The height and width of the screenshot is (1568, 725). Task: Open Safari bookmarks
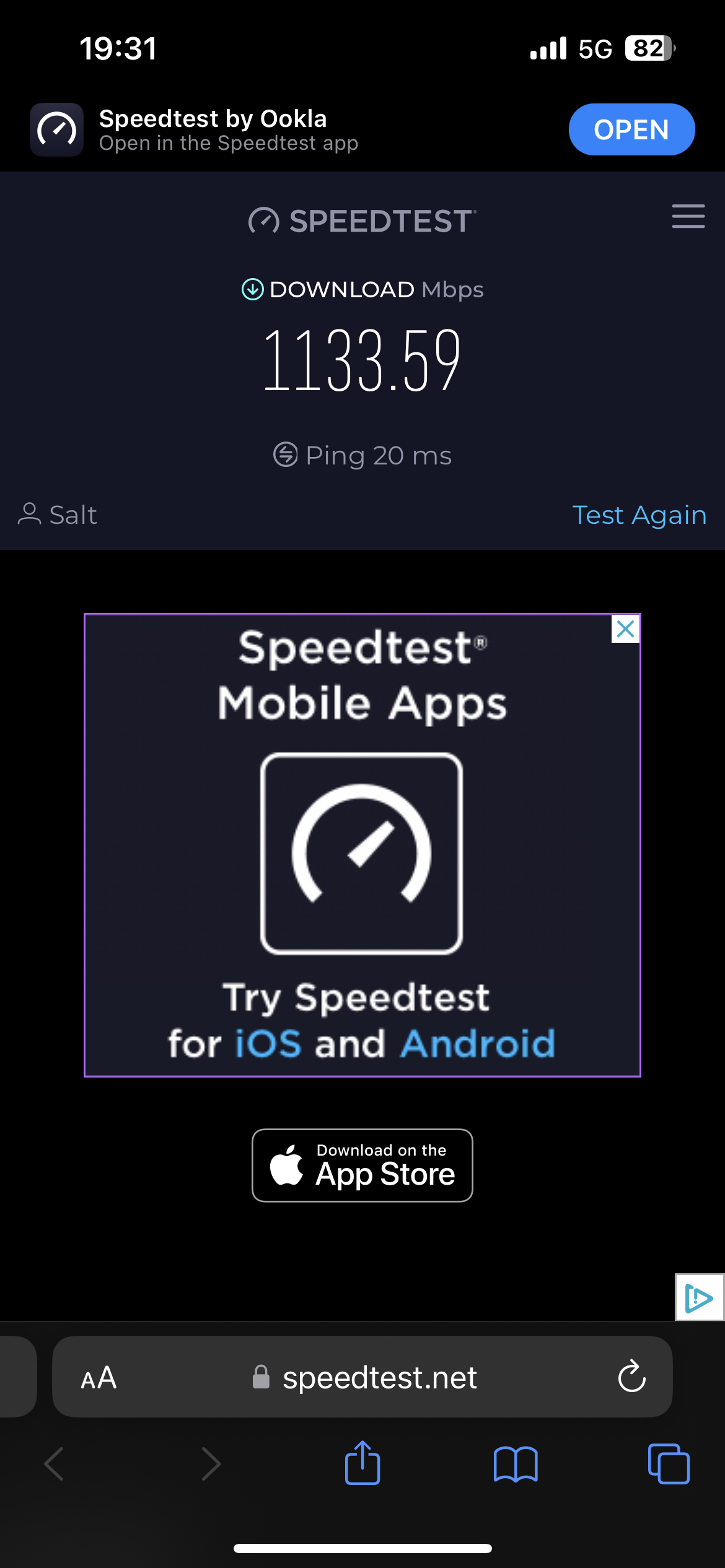point(515,1465)
